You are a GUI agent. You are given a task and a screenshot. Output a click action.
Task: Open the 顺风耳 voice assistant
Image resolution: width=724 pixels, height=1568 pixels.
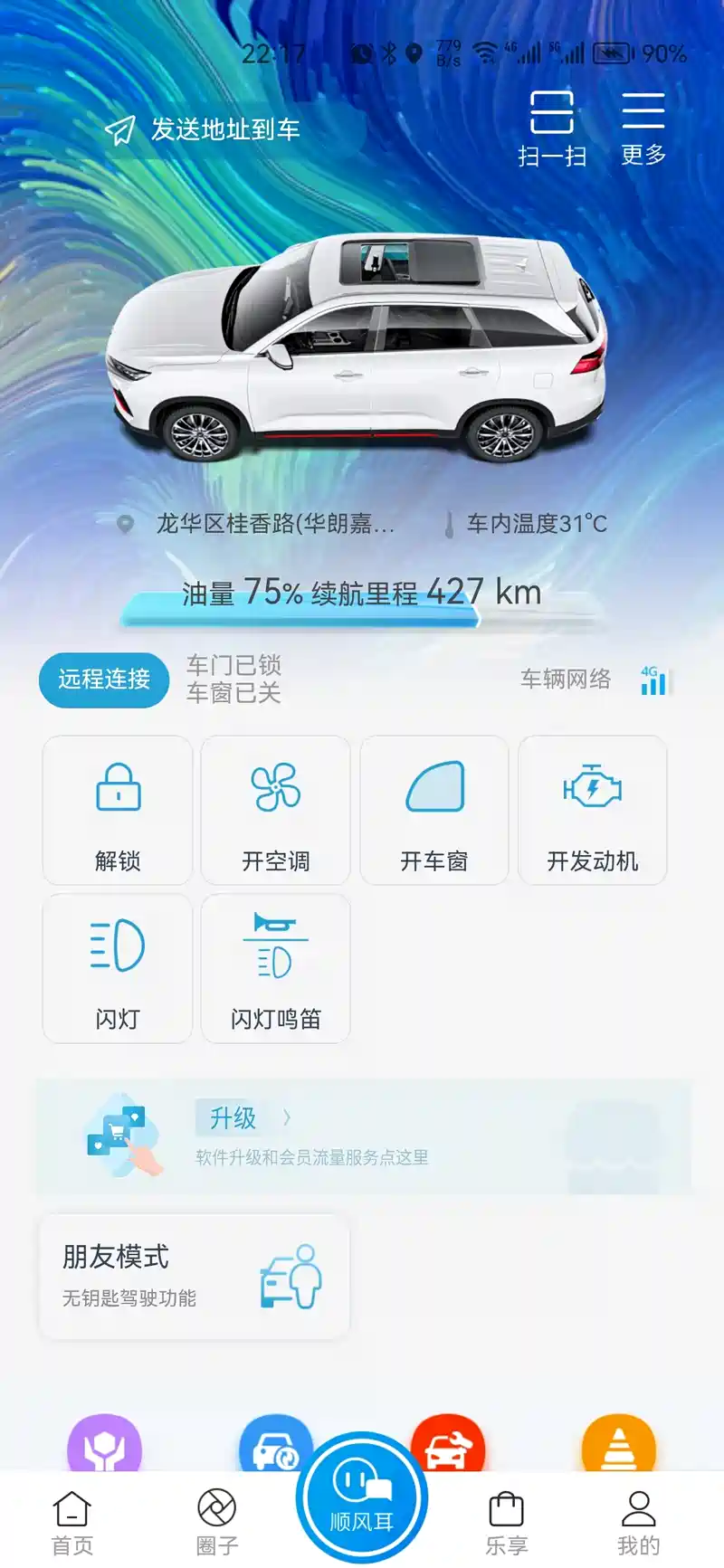(x=362, y=1497)
